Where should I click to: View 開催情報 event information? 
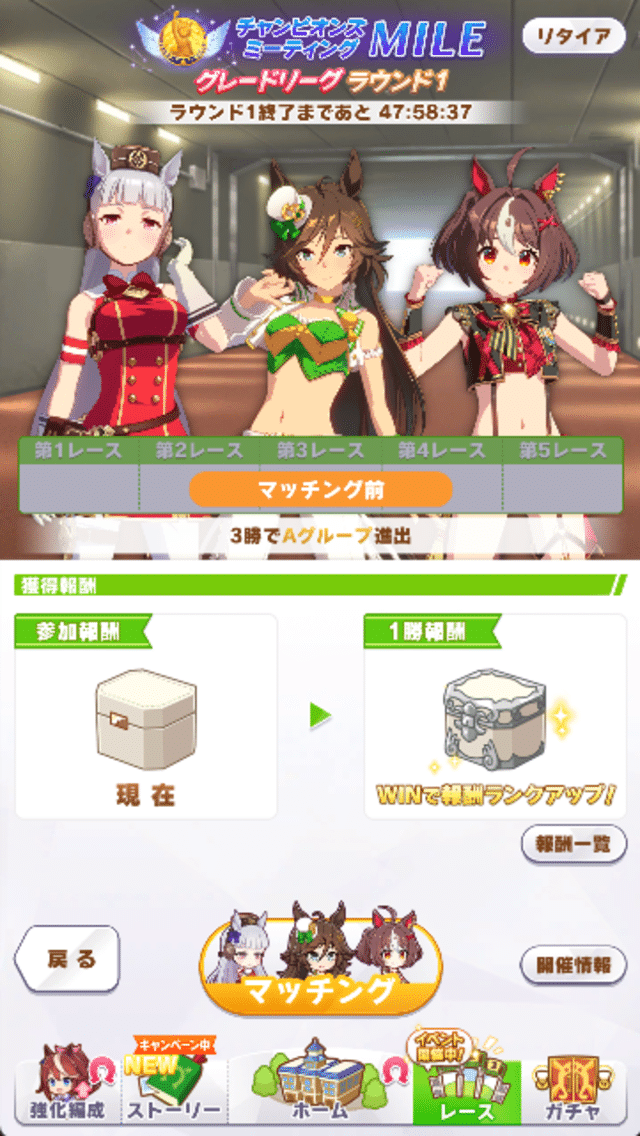coord(574,966)
